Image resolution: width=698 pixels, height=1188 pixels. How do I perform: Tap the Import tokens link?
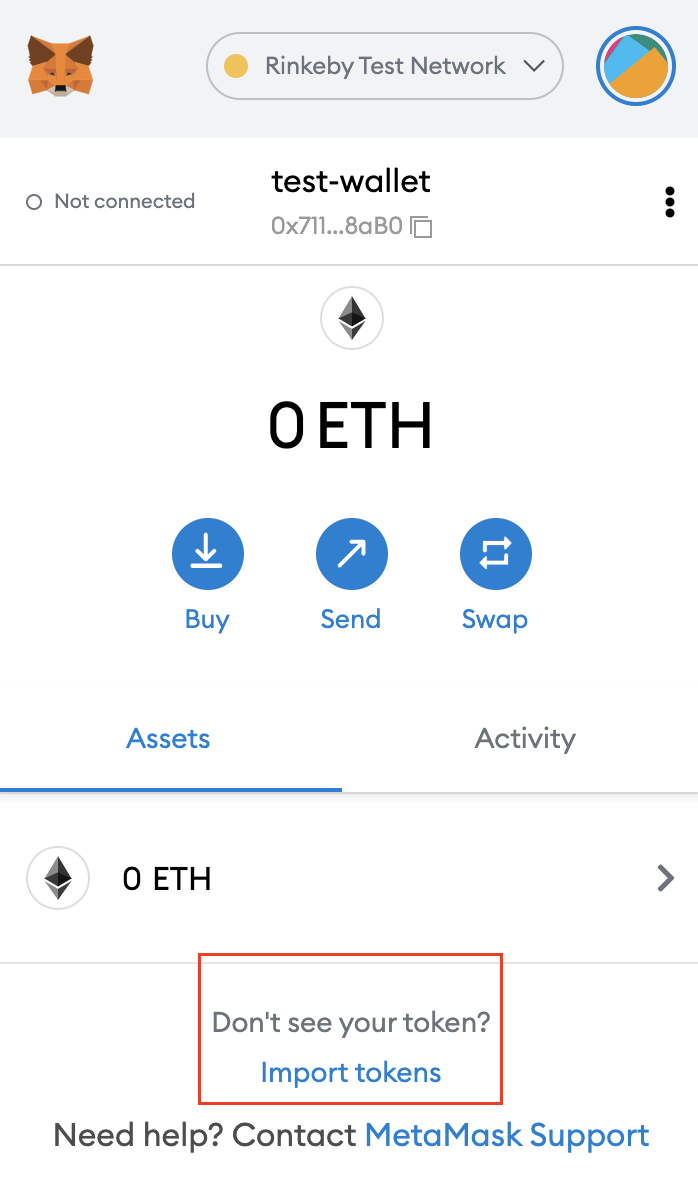[x=351, y=1073]
